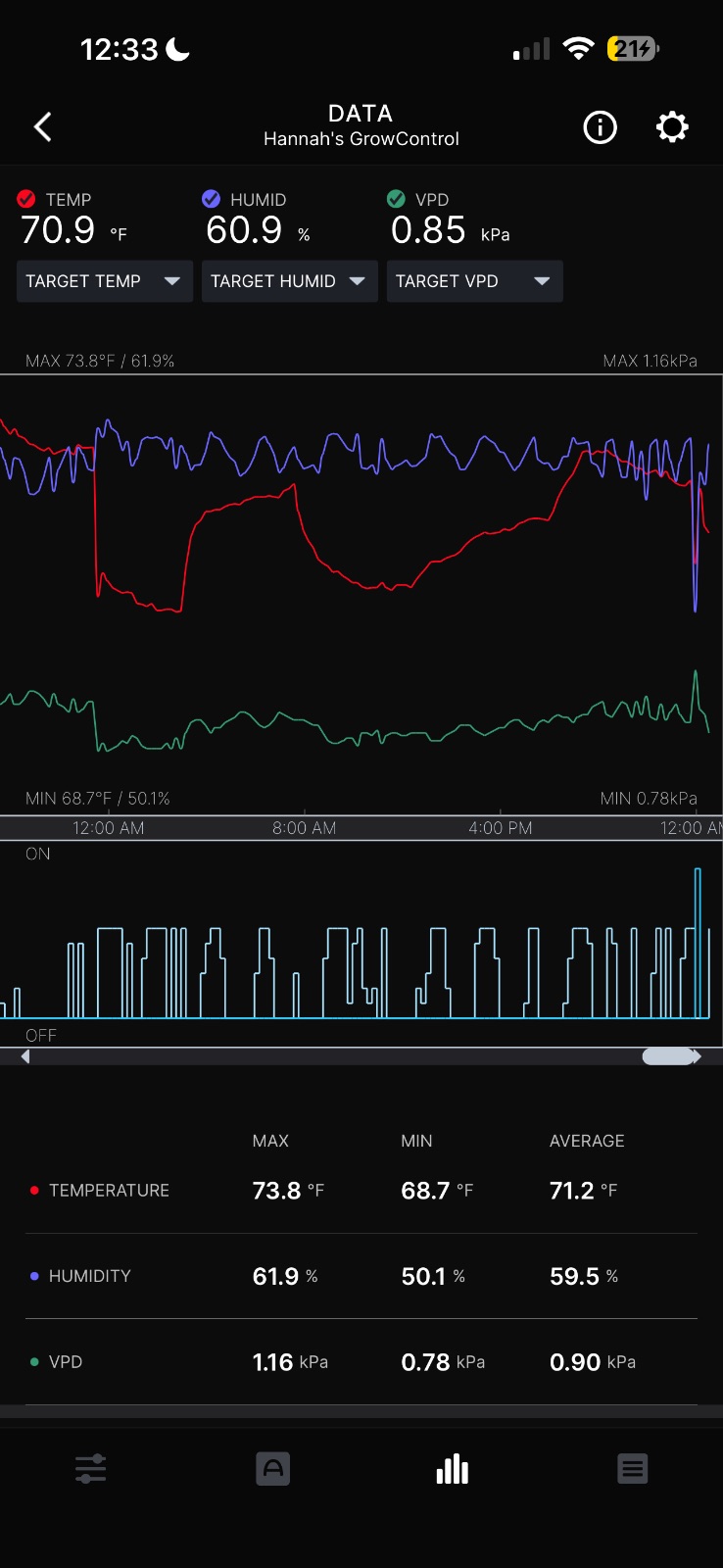This screenshot has height=1568, width=723.
Task: Open the info icon in header
Action: tap(600, 126)
